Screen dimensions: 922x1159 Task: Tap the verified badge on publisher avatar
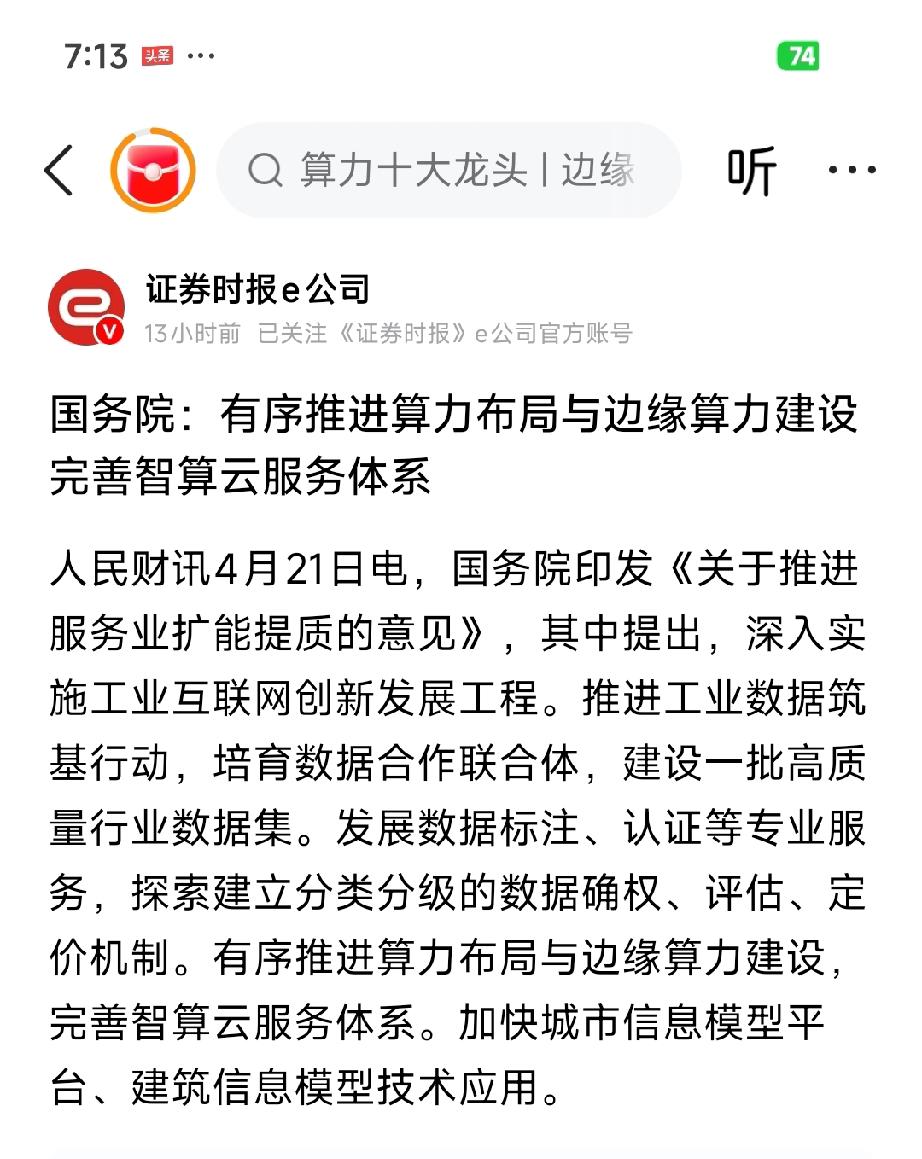tap(111, 332)
